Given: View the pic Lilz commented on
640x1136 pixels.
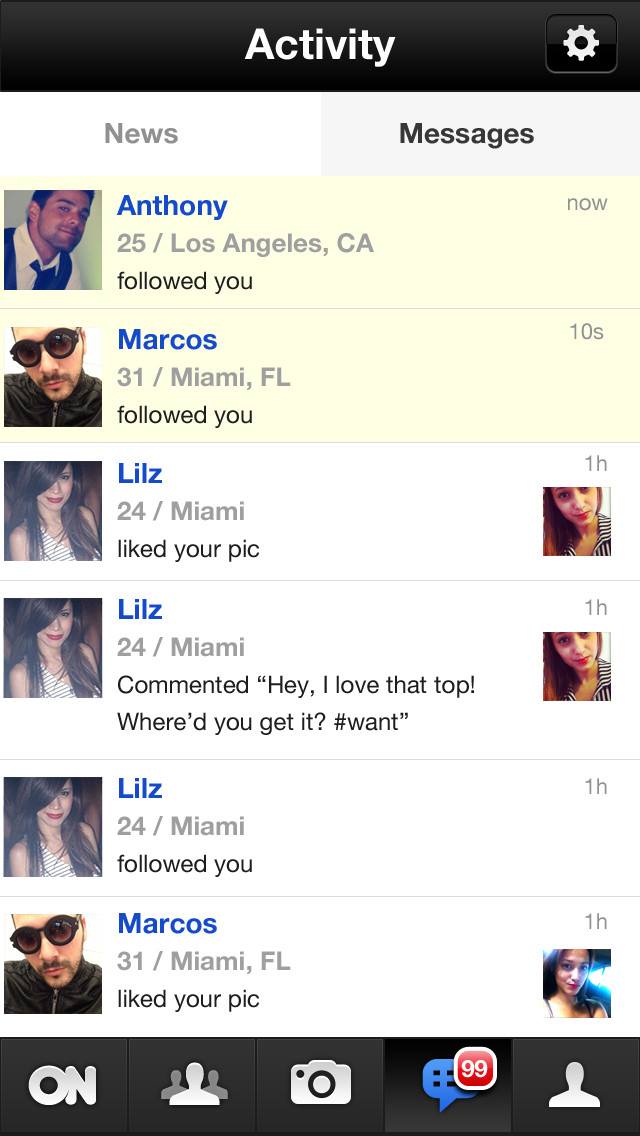Looking at the screenshot, I should point(576,666).
